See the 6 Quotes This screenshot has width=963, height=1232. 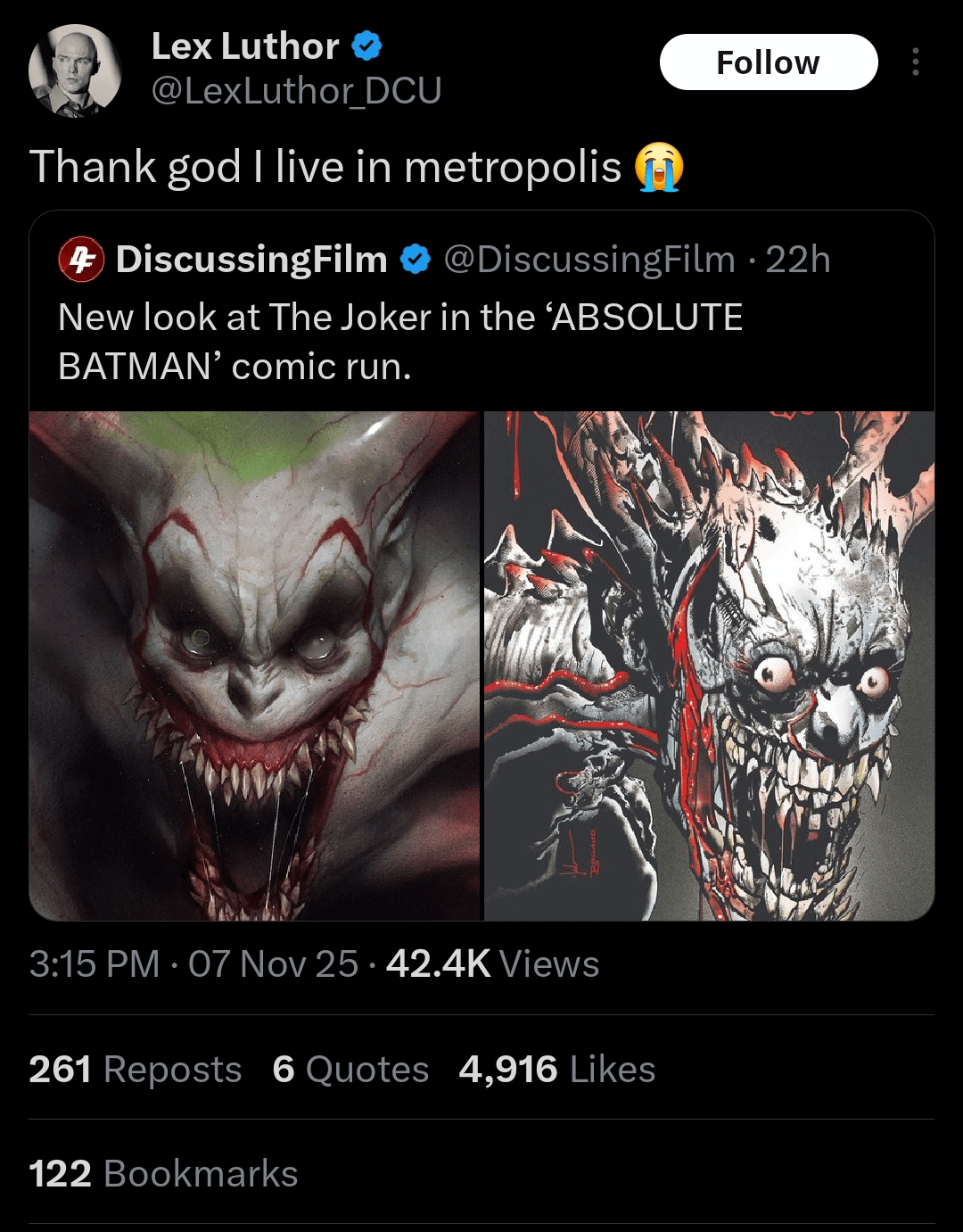click(350, 1069)
